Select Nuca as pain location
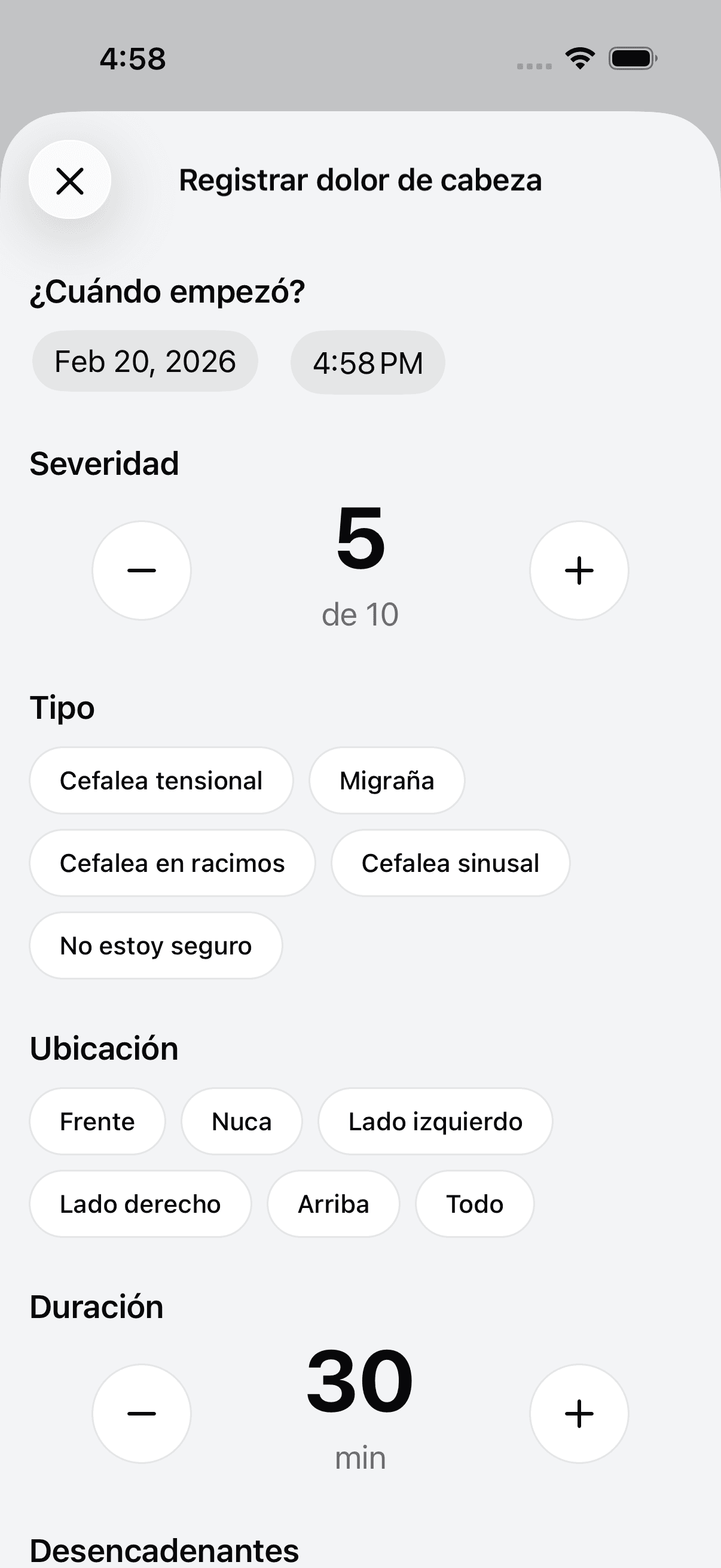This screenshot has width=721, height=1568. coord(241,1121)
